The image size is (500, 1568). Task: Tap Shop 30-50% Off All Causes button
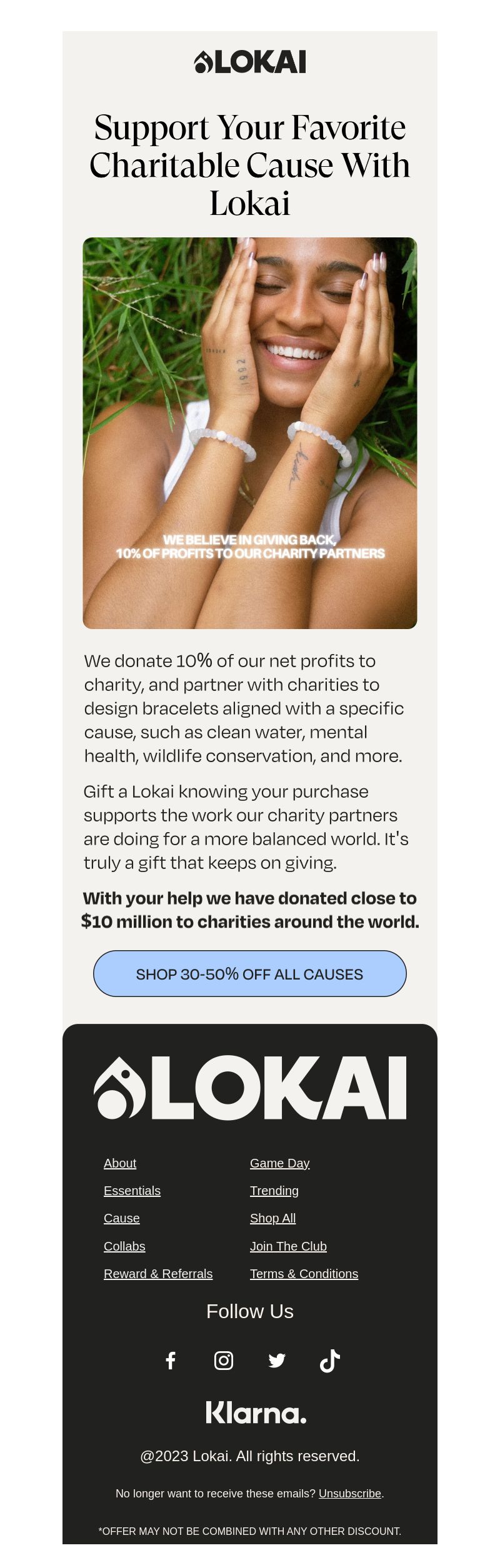pyautogui.click(x=249, y=973)
